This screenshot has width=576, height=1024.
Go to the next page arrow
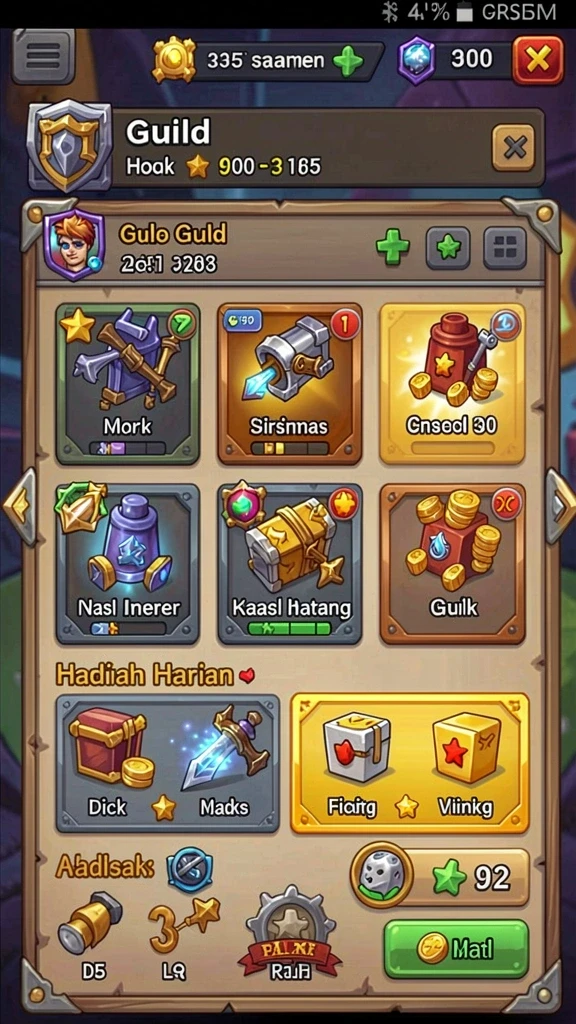point(560,506)
